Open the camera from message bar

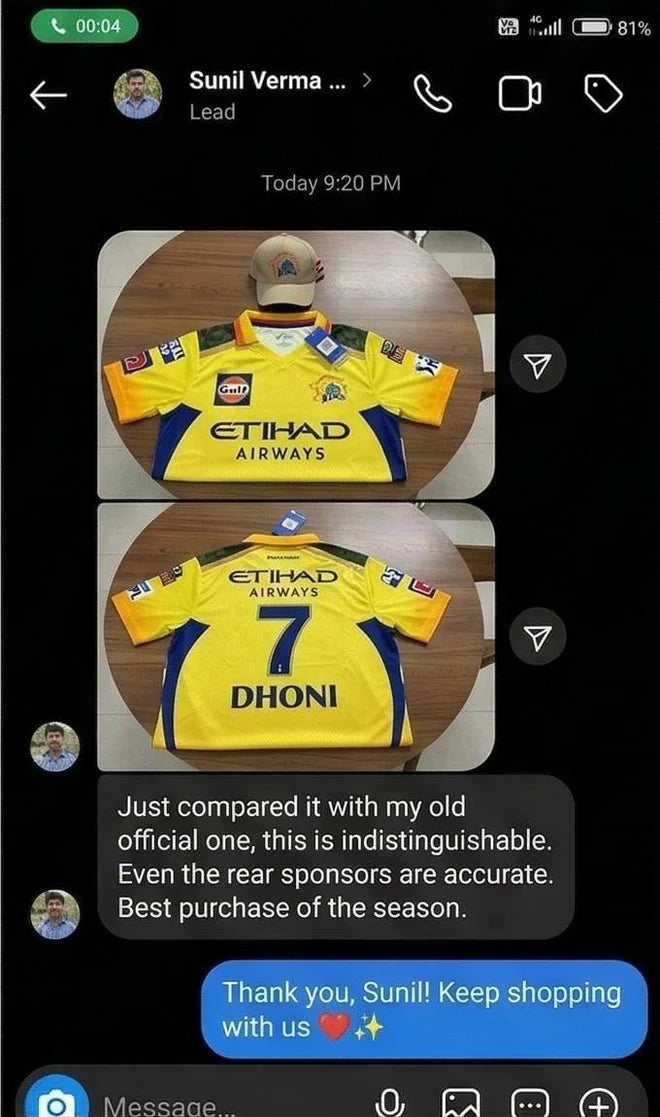[x=58, y=1100]
